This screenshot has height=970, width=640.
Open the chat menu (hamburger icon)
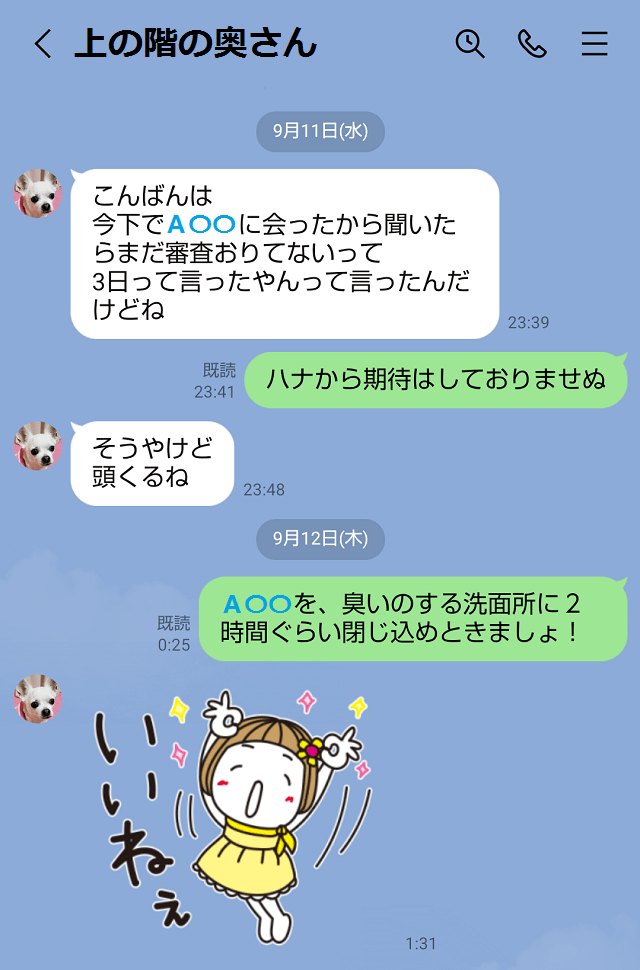point(595,44)
